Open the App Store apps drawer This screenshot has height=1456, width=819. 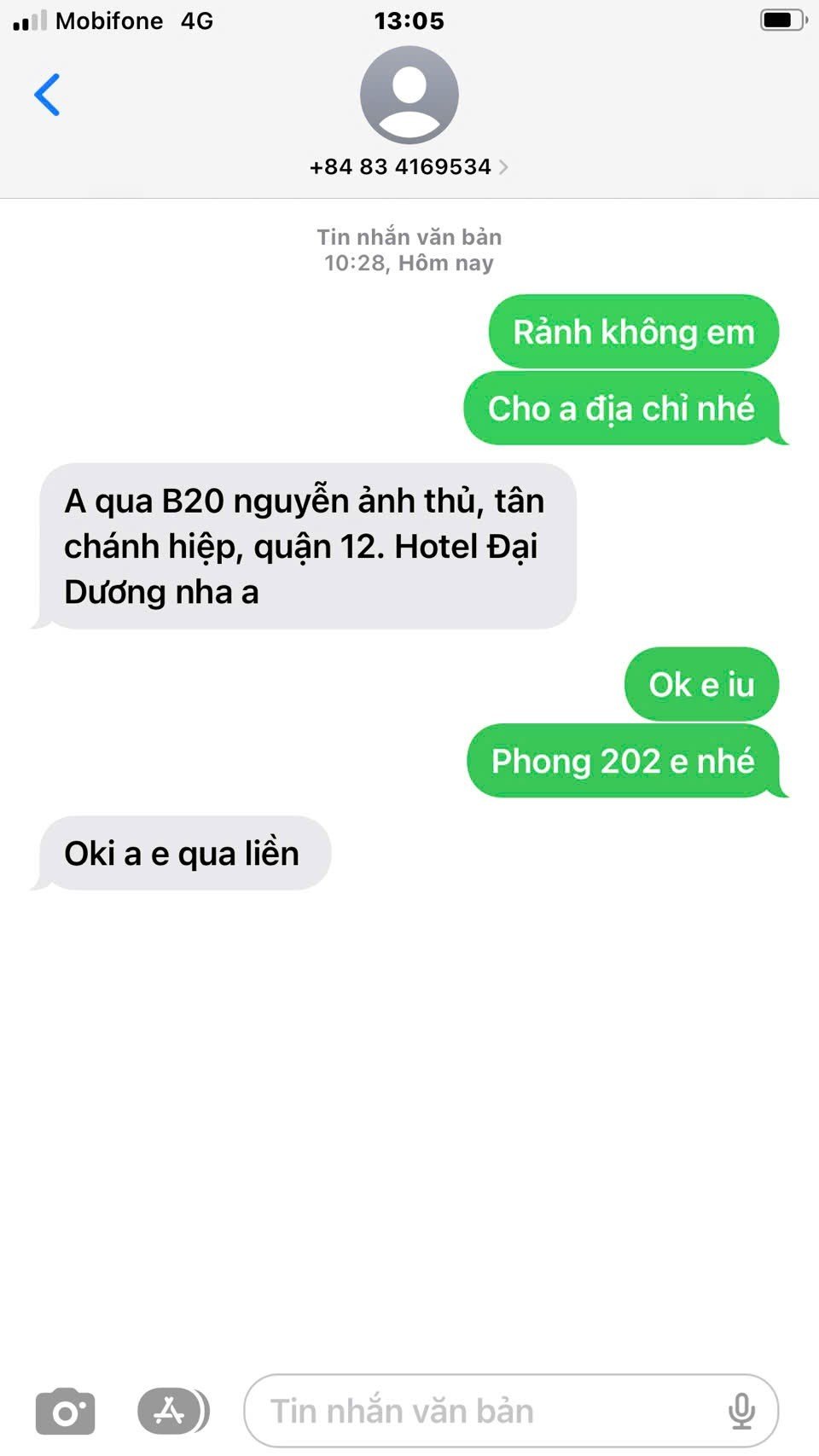point(171,1412)
